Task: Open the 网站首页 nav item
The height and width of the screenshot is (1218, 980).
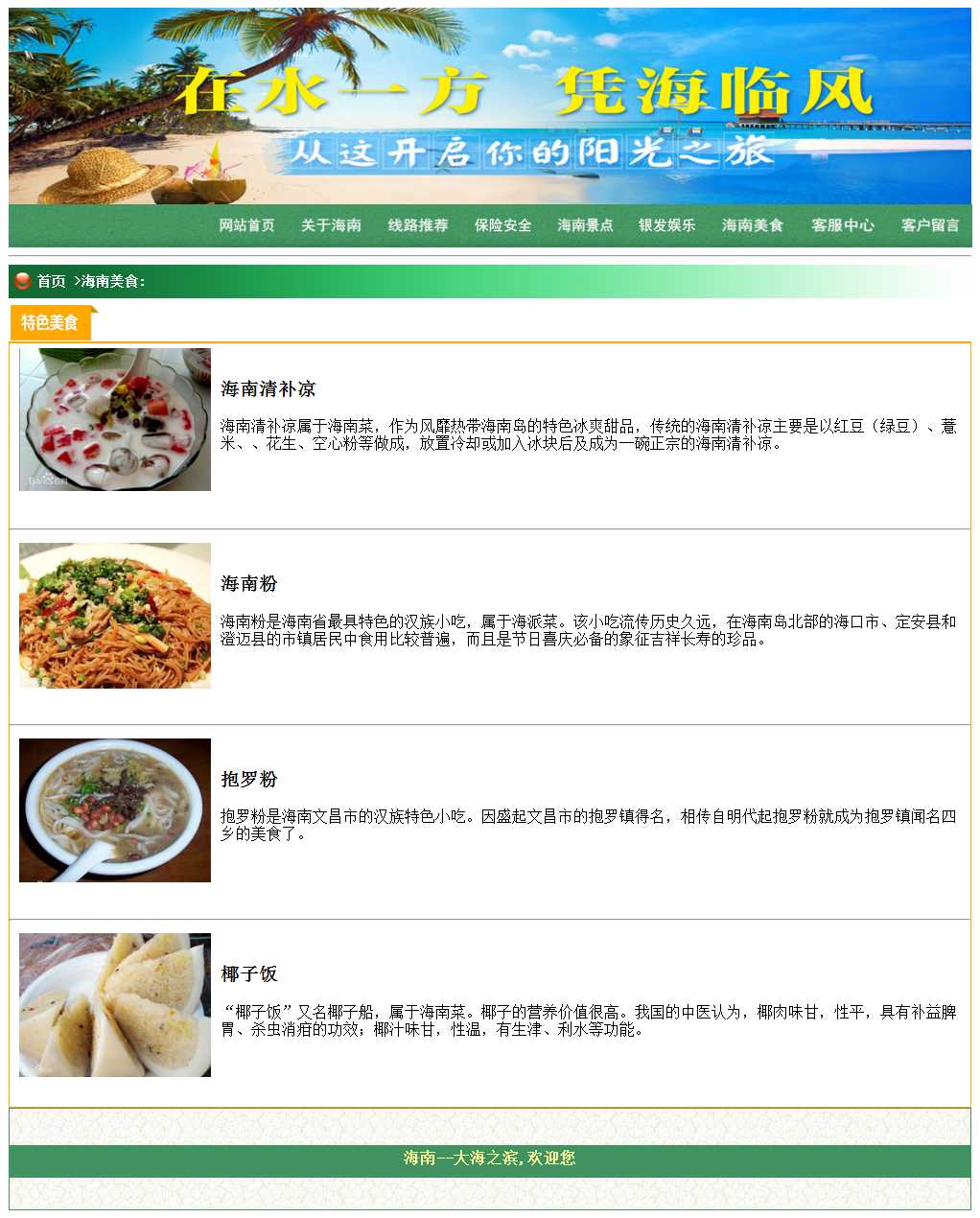Action: [x=246, y=225]
